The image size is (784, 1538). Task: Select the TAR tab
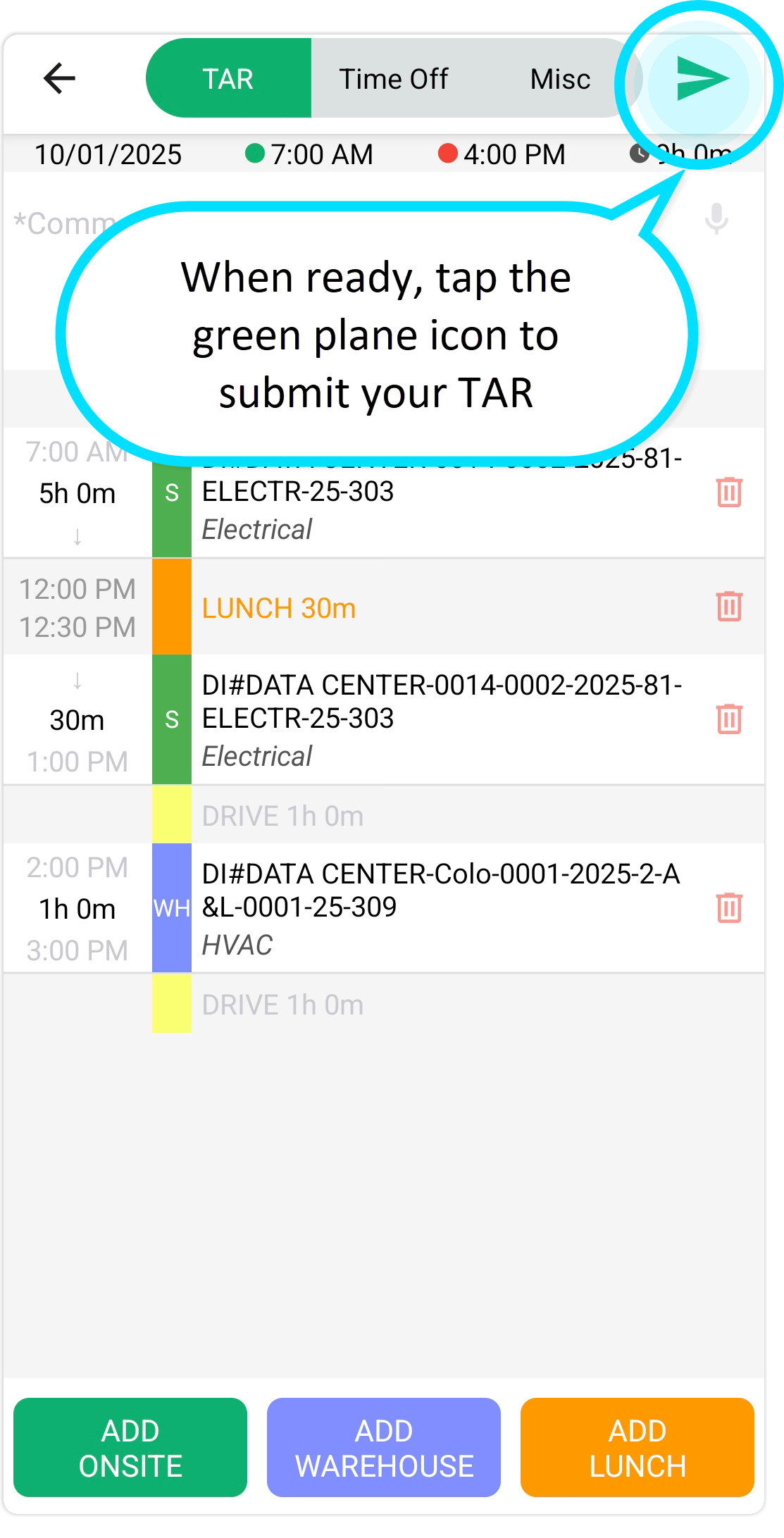tap(228, 79)
